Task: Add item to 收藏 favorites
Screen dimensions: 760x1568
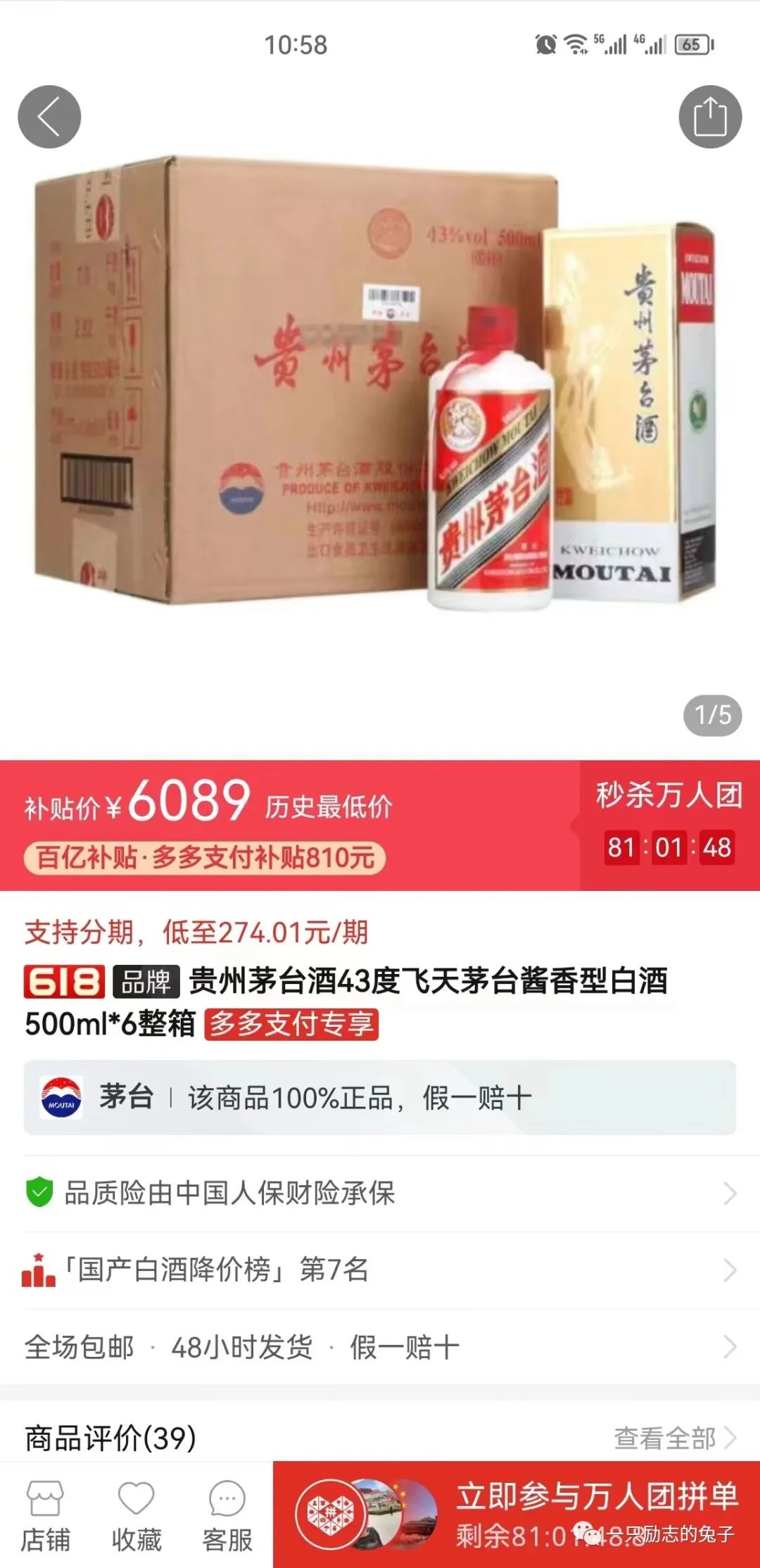Action: (x=136, y=1515)
